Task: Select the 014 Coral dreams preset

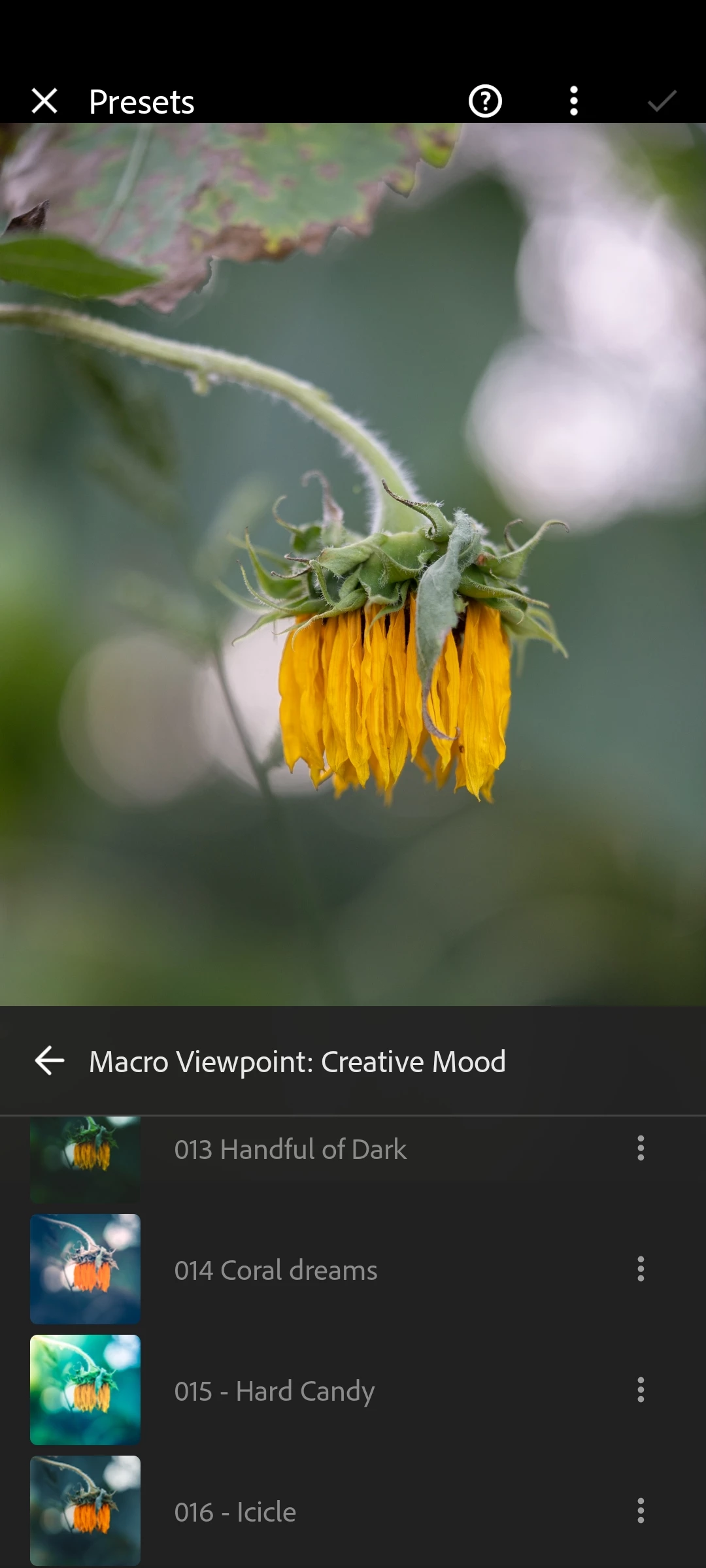Action: click(x=276, y=1270)
